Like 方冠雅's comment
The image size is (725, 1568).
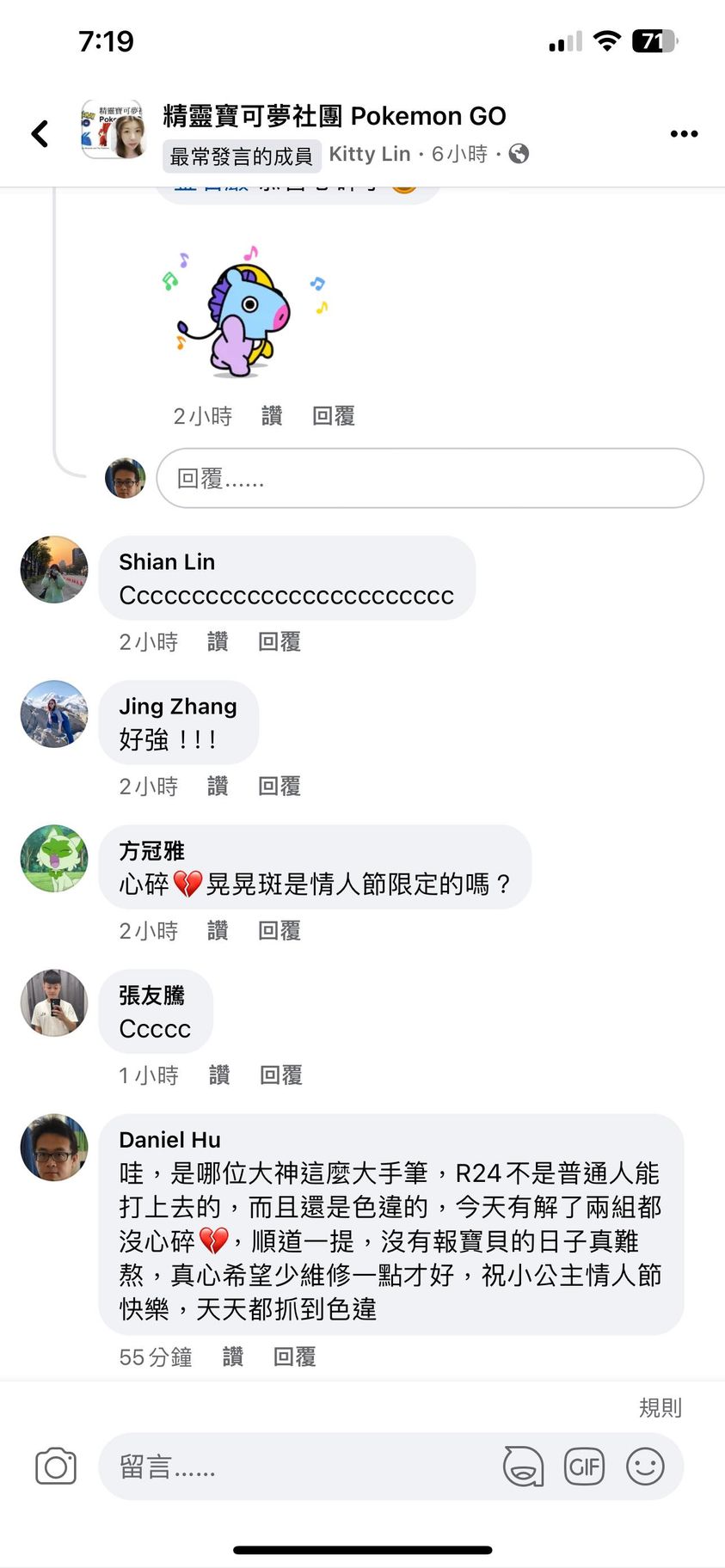[218, 930]
